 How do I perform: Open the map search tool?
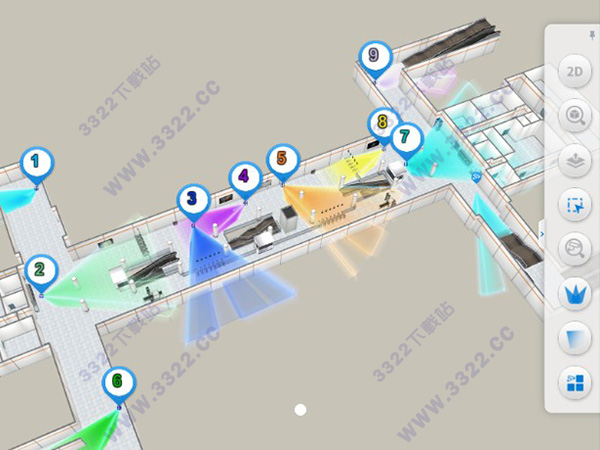(x=574, y=247)
